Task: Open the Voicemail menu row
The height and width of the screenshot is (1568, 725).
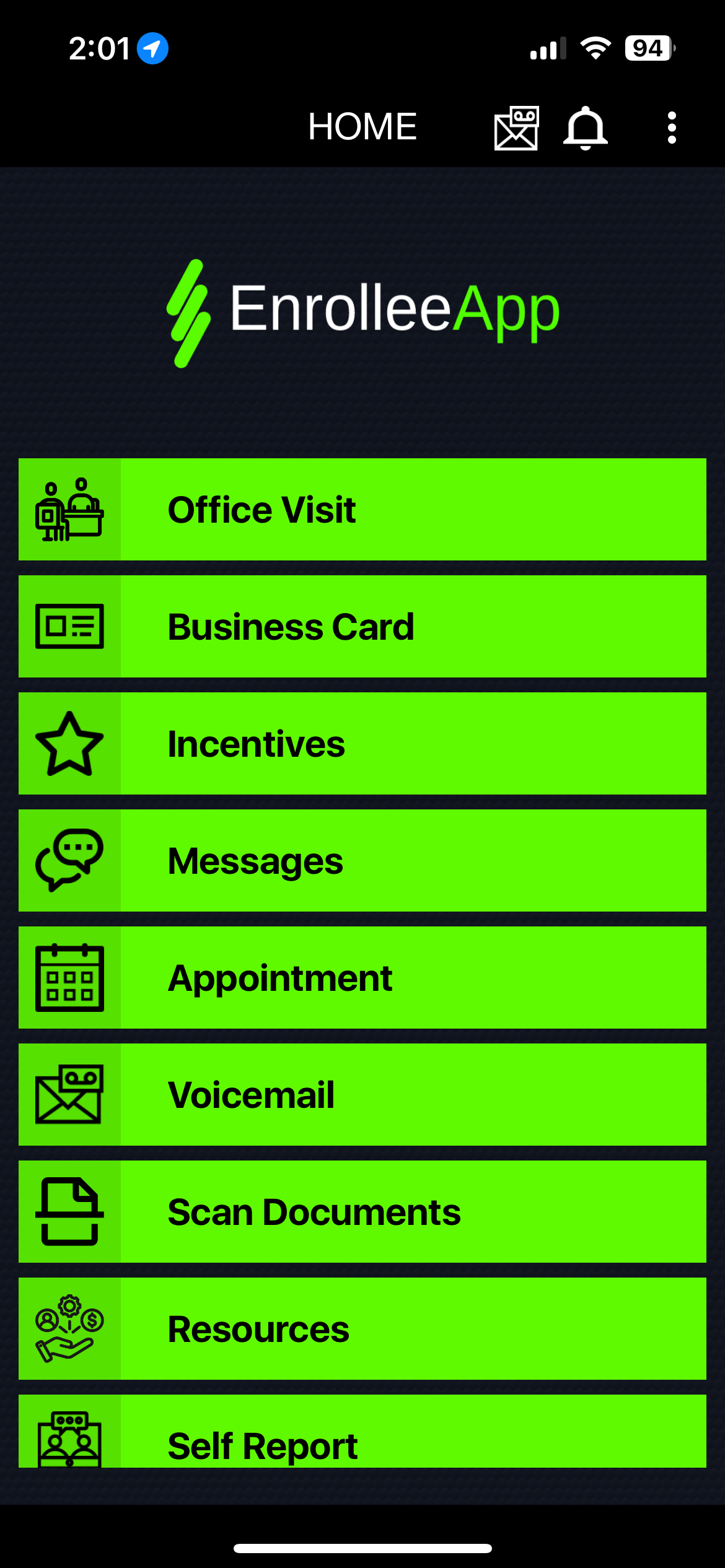Action: coord(362,1095)
